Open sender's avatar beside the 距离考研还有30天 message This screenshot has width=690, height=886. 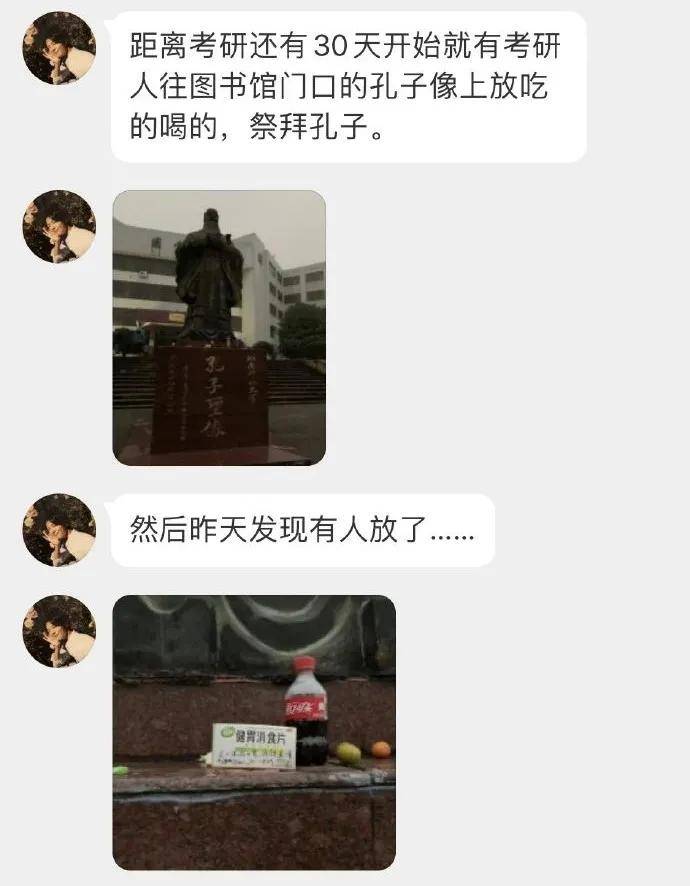[x=59, y=48]
